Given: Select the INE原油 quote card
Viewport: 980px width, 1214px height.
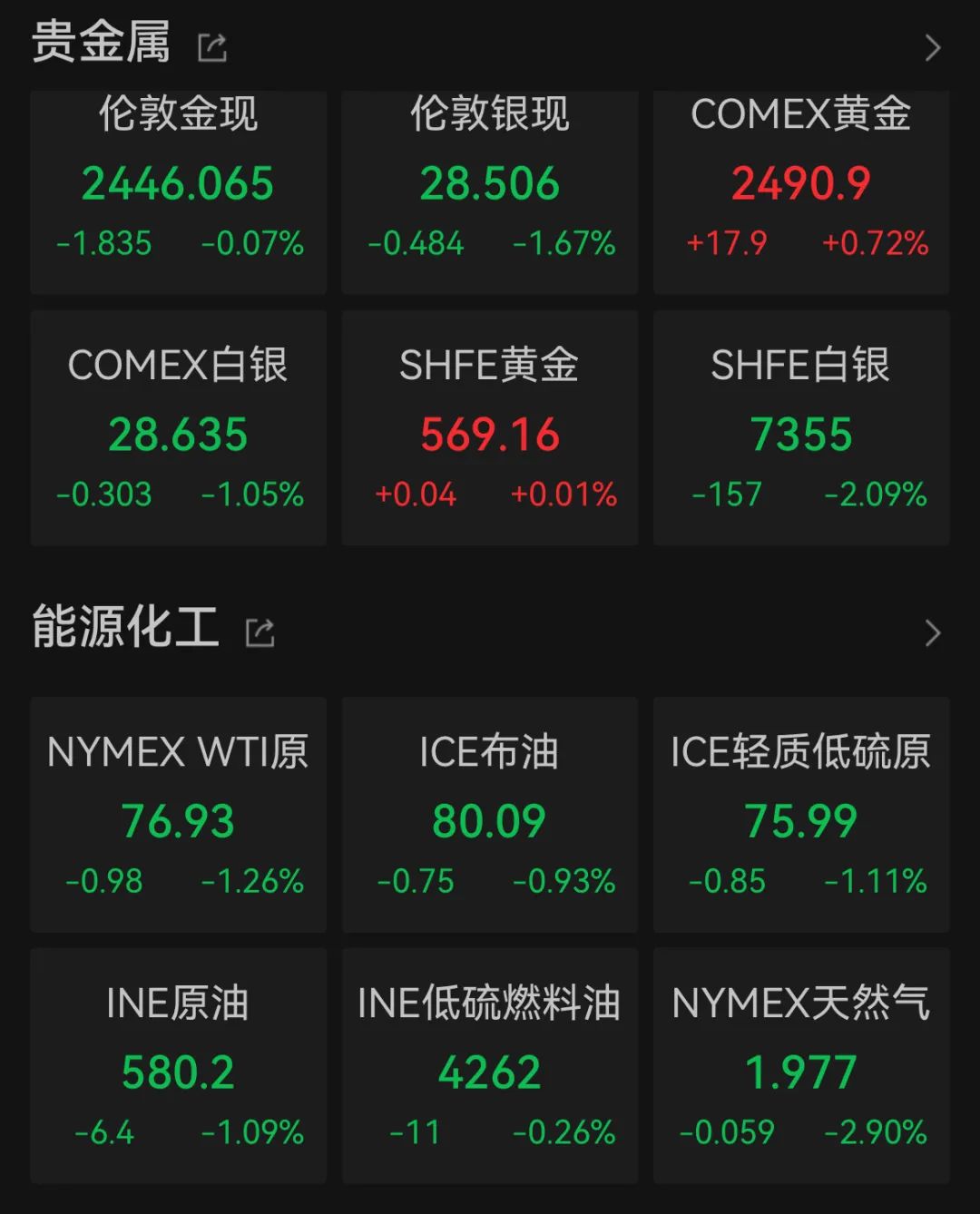Looking at the screenshot, I should pos(178,1066).
